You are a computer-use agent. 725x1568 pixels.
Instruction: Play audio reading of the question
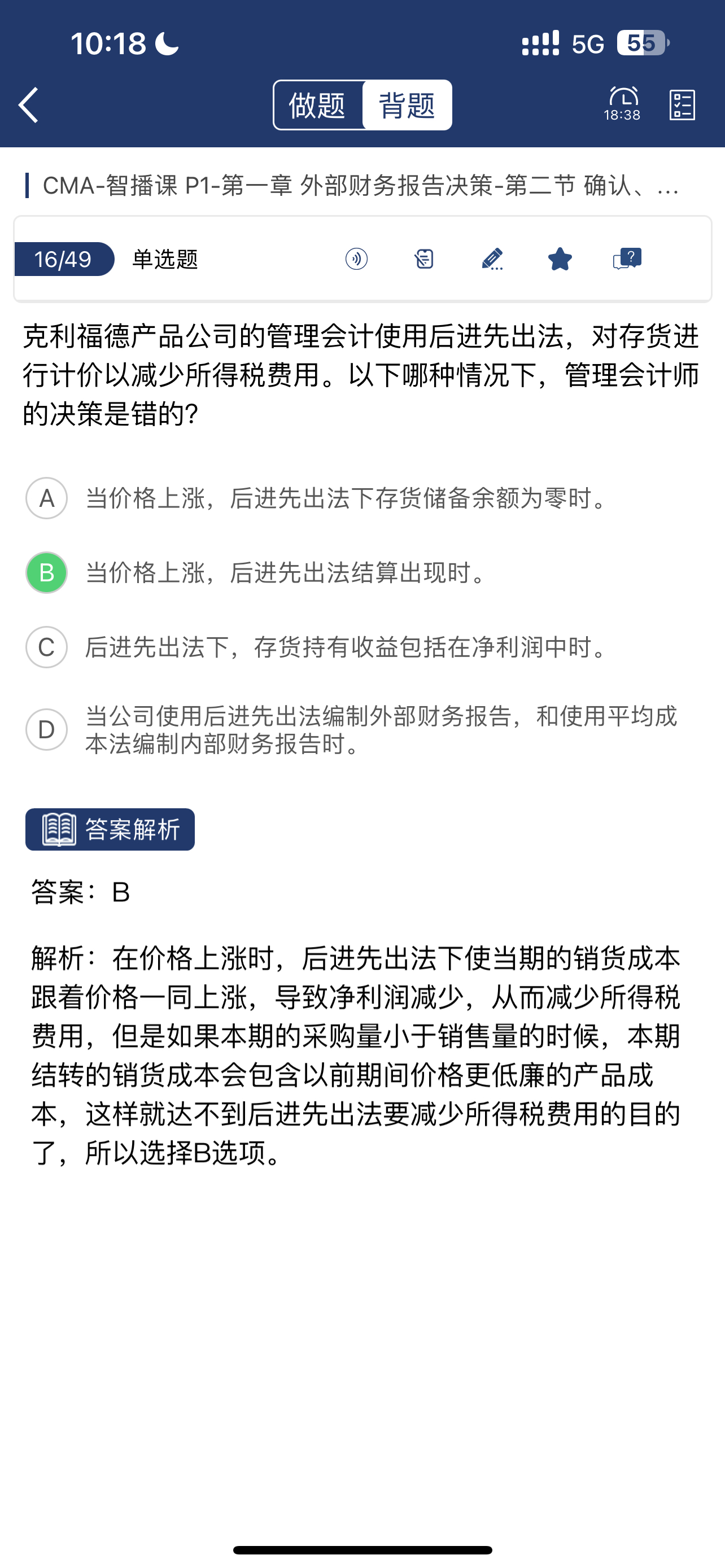coord(356,259)
